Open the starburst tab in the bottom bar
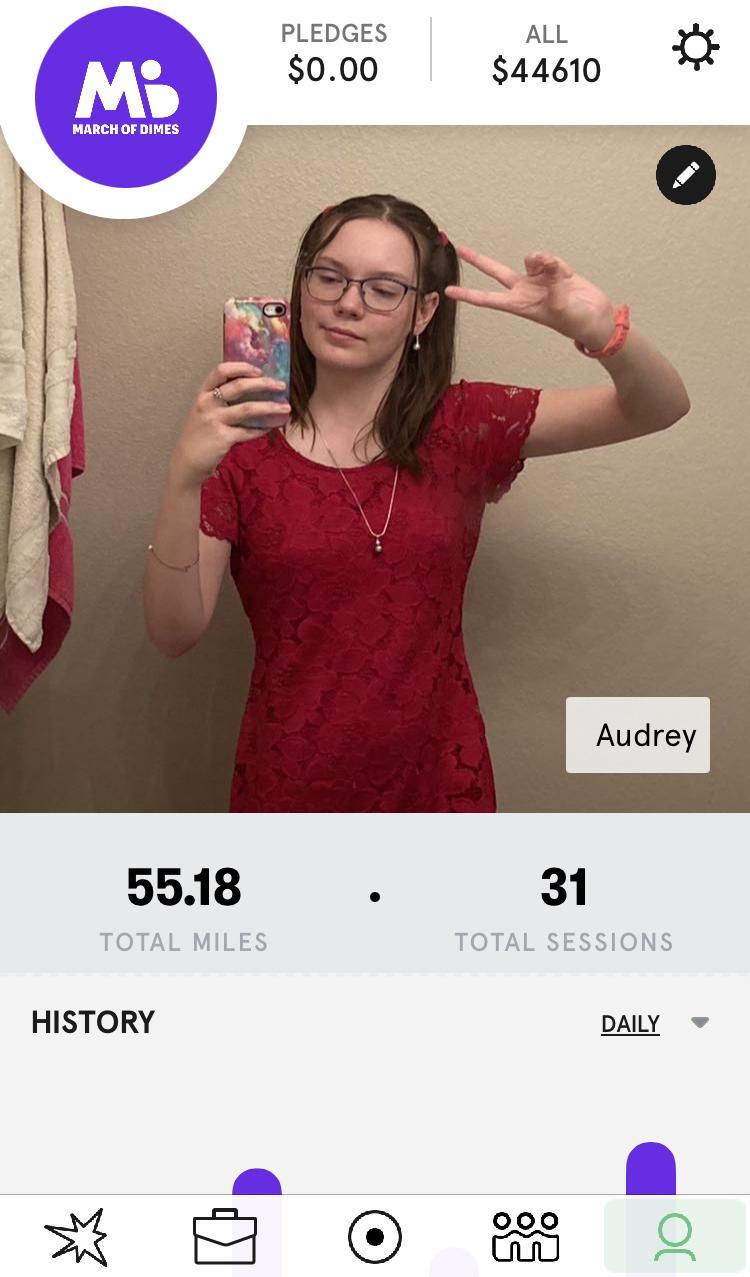Screen dimensions: 750x1277 77,1237
